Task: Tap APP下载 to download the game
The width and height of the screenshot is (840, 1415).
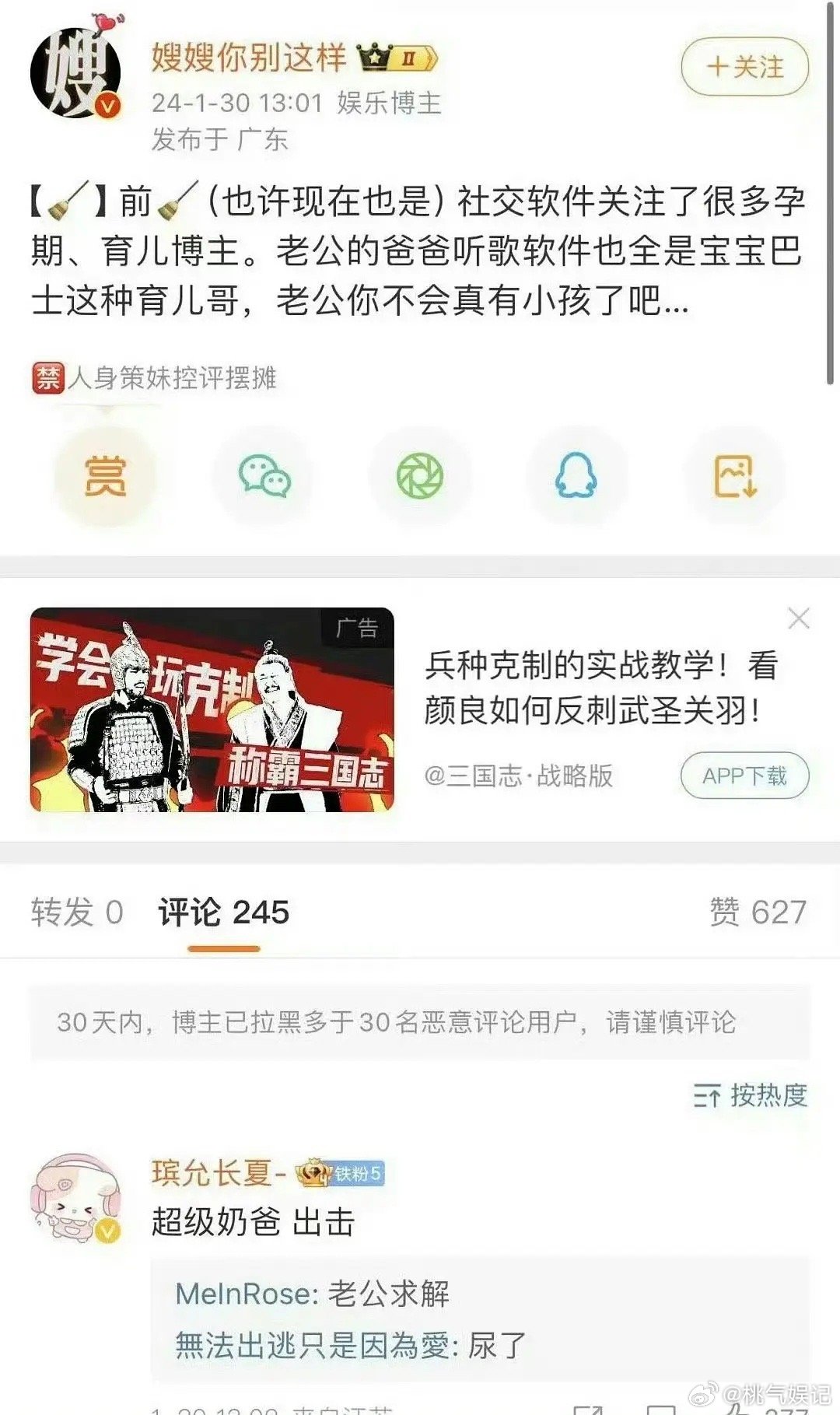Action: 744,774
